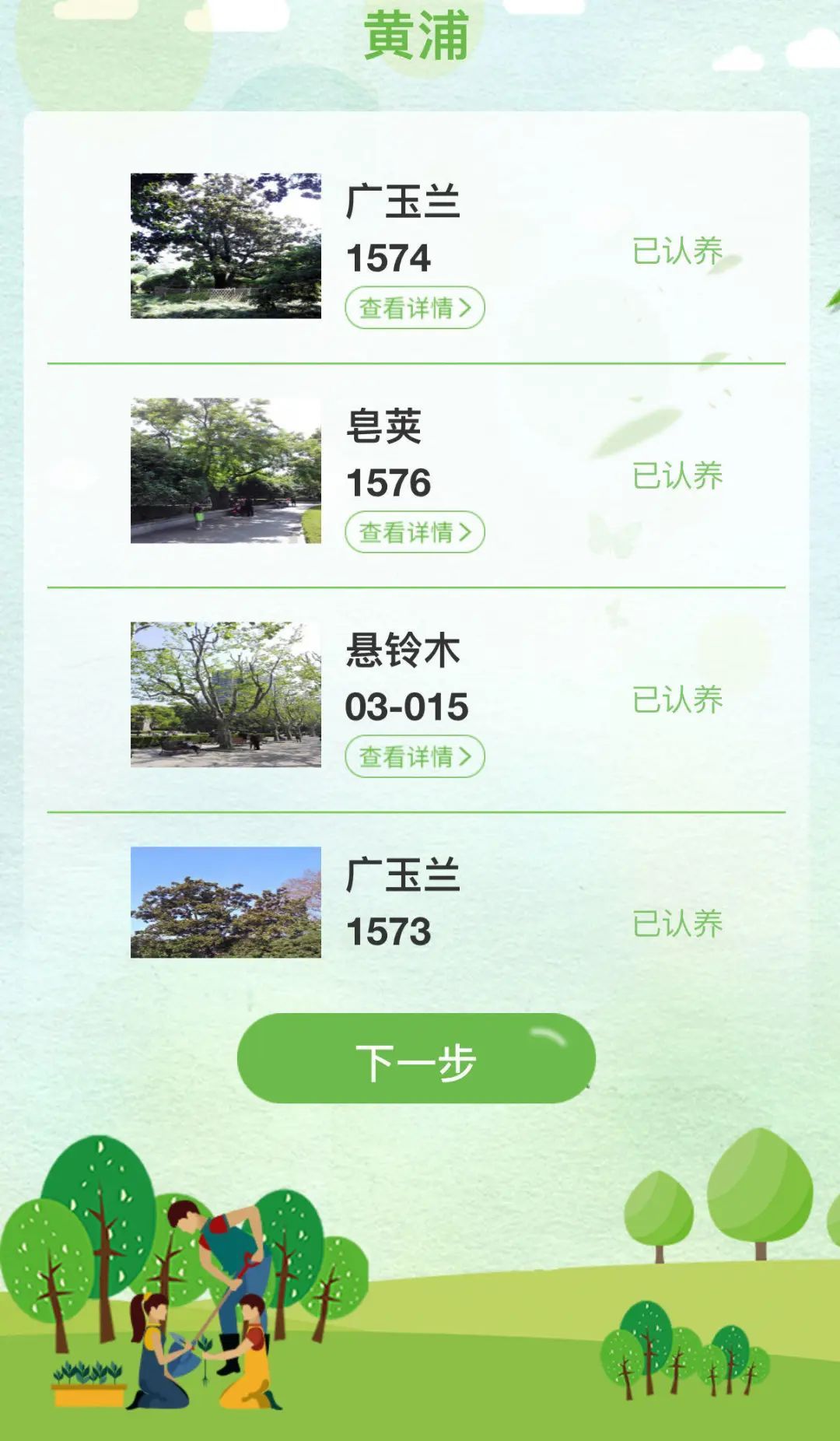Viewport: 840px width, 1441px height.
Task: Show details of 悬铃木 03-015
Action: [415, 756]
